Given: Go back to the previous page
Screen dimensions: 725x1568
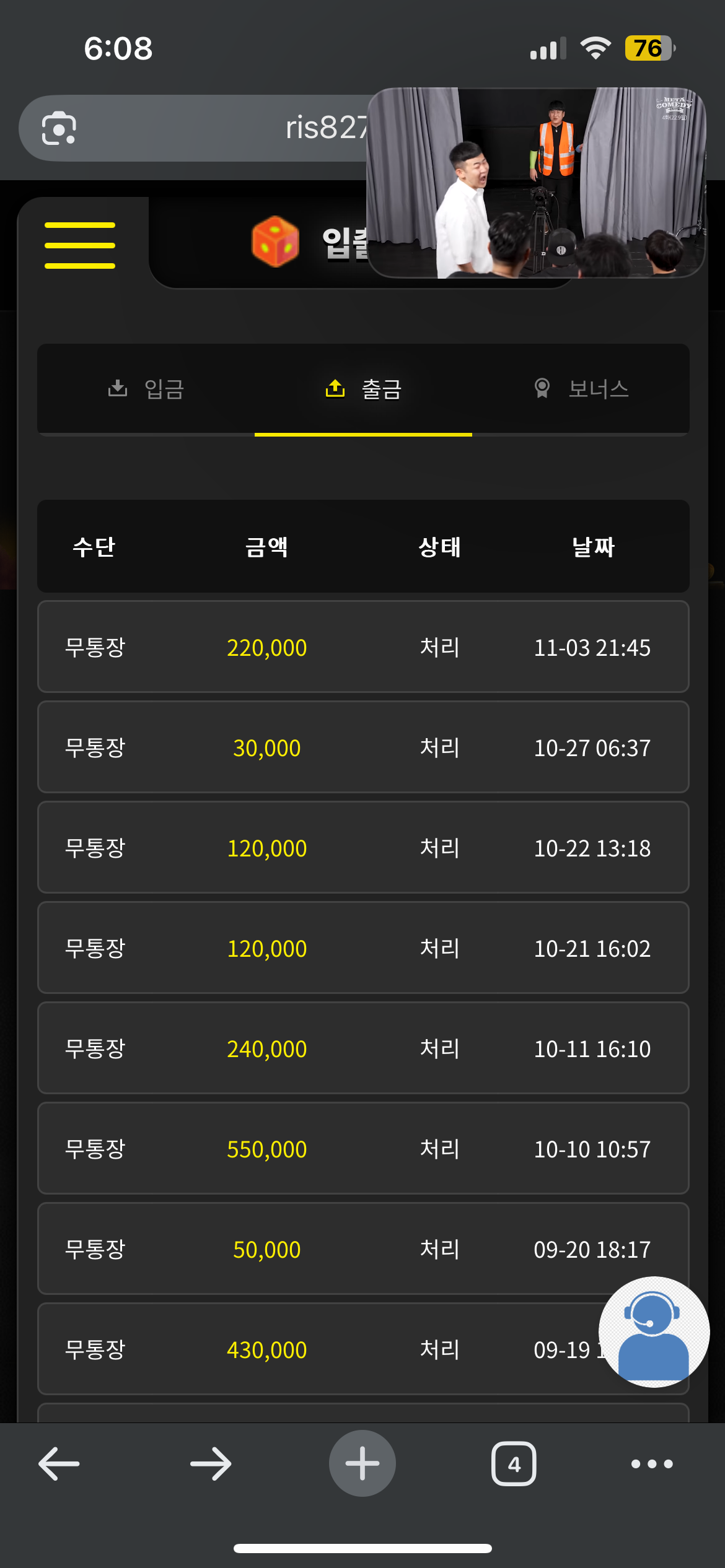Looking at the screenshot, I should pos(59,1464).
